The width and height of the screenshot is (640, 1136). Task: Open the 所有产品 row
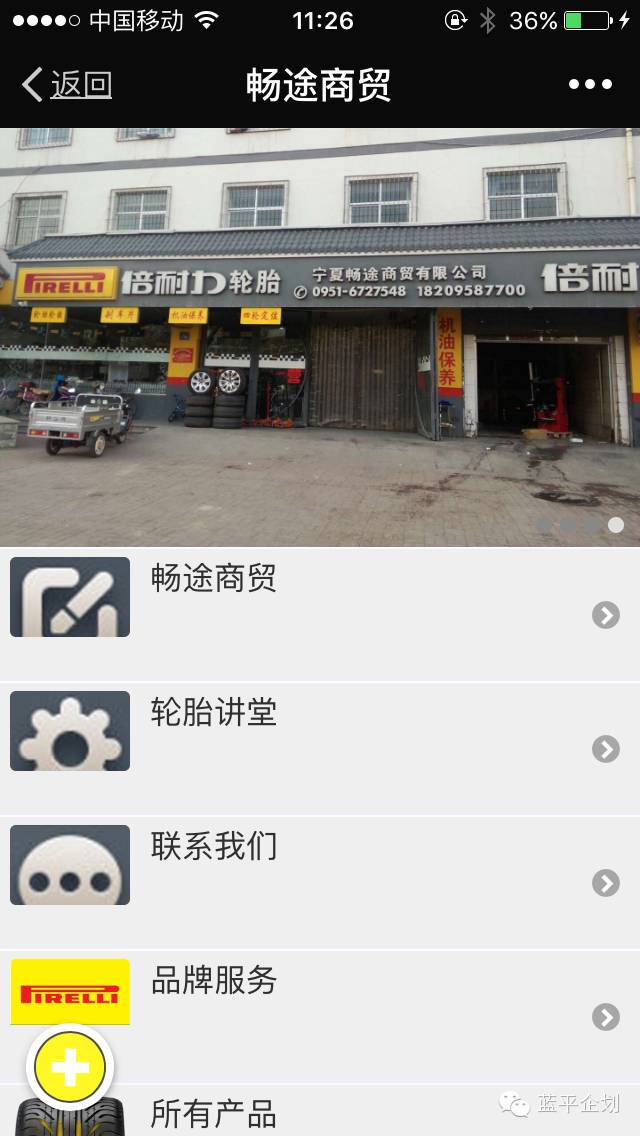click(x=320, y=1113)
